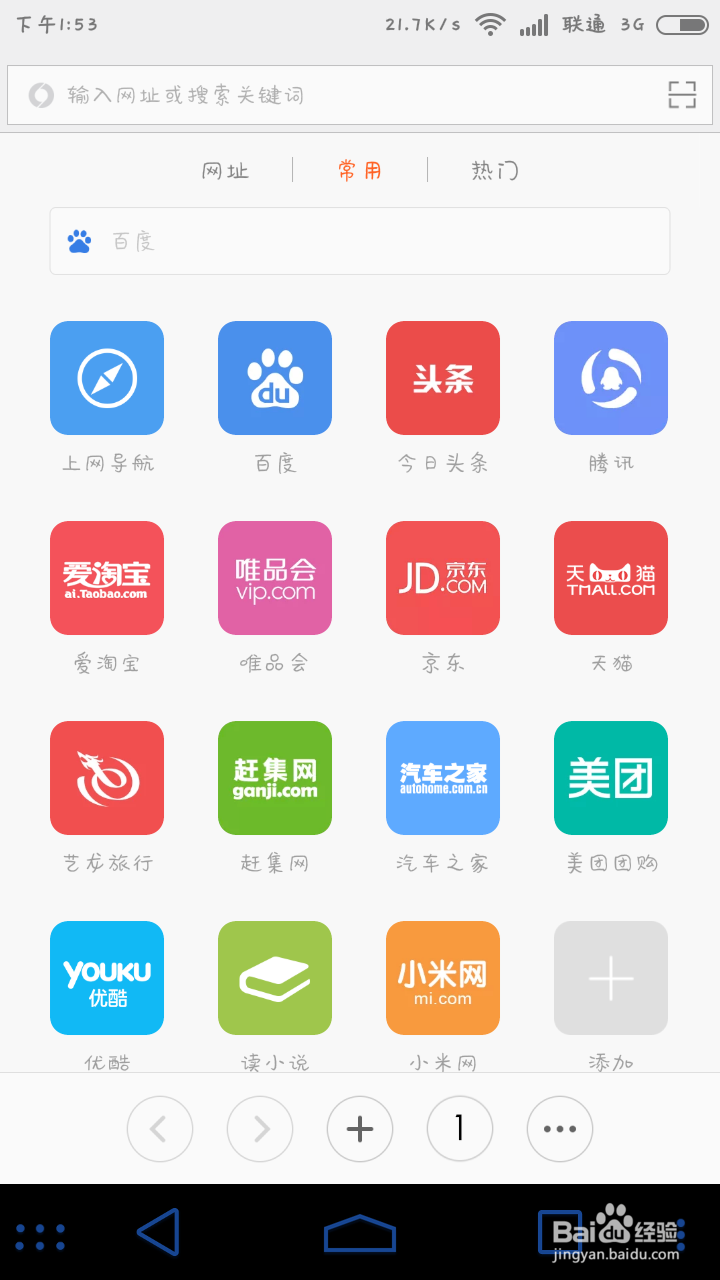Image resolution: width=720 pixels, height=1280 pixels.
Task: Launch the 优酷 YOUKU video shortcut
Action: click(107, 978)
